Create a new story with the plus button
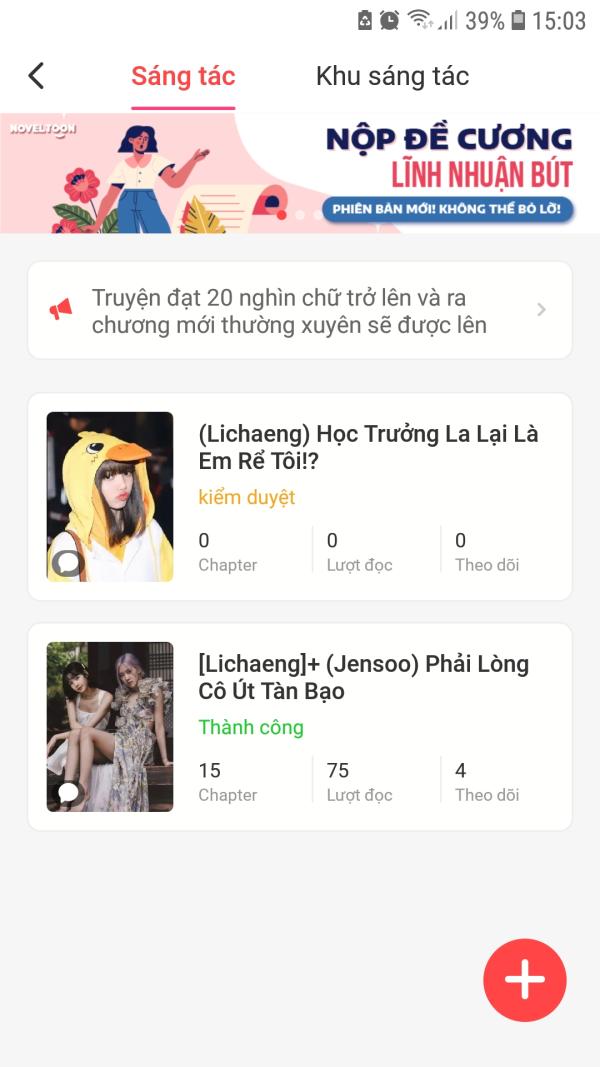The height and width of the screenshot is (1067, 600). (524, 980)
